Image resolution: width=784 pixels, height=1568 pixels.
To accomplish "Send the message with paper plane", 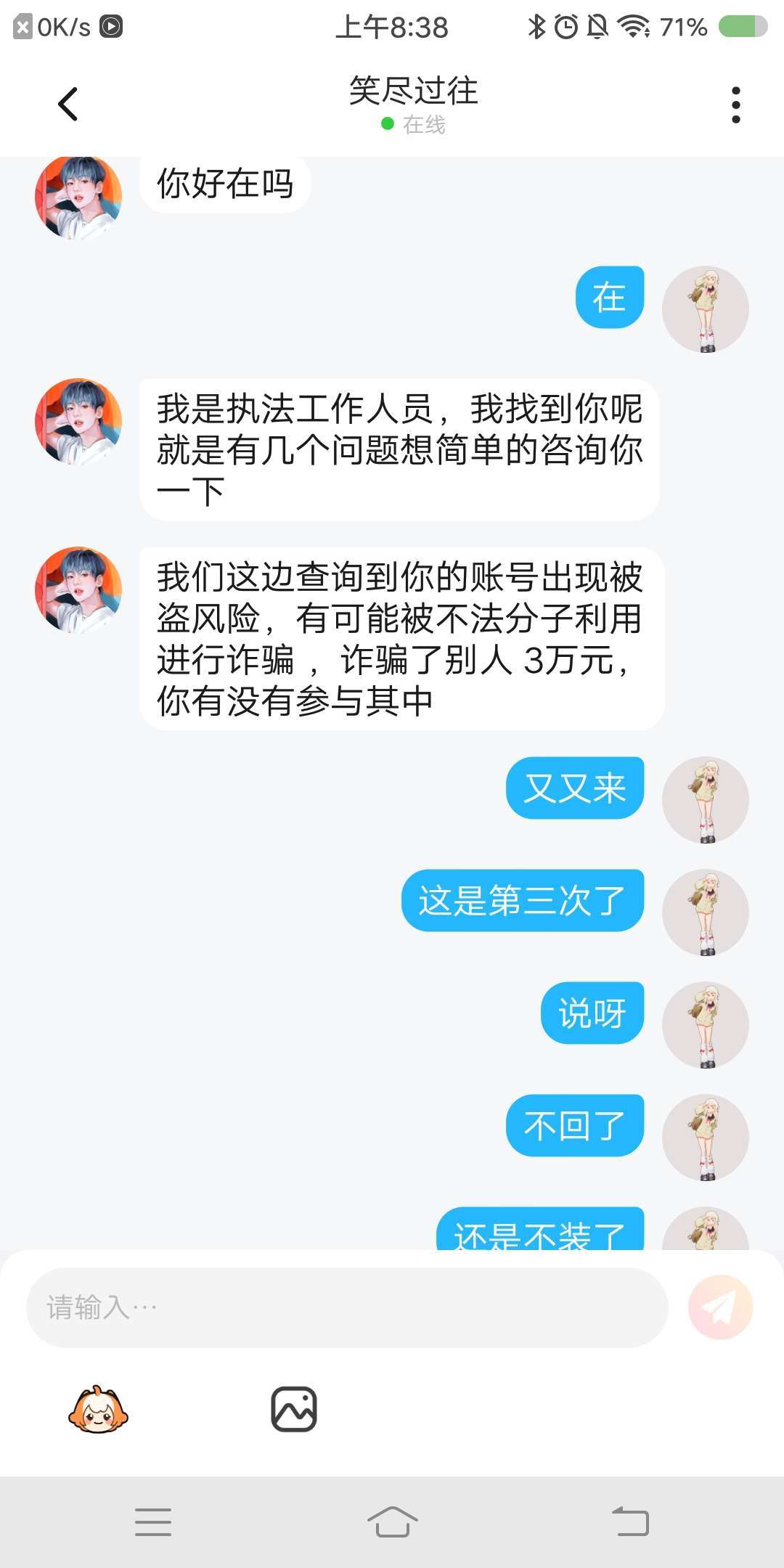I will pos(720,1307).
